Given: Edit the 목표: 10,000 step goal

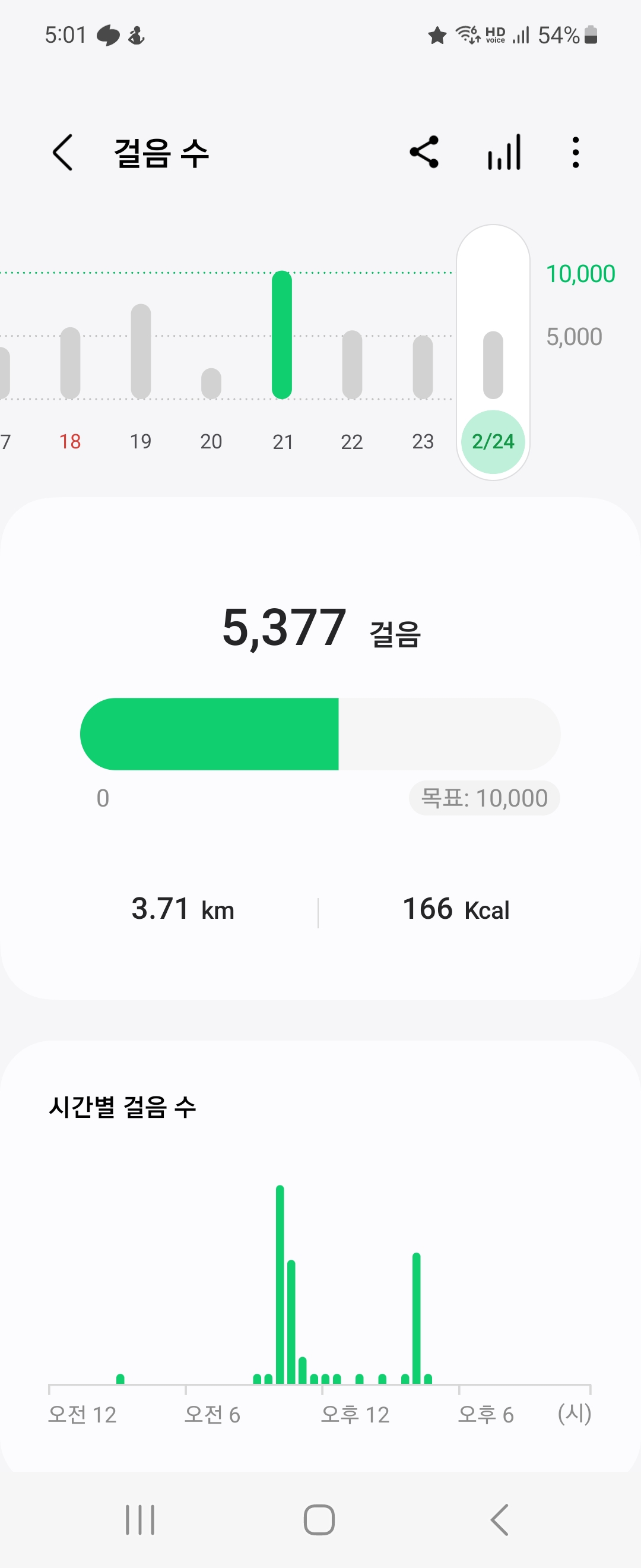Looking at the screenshot, I should click(x=484, y=798).
